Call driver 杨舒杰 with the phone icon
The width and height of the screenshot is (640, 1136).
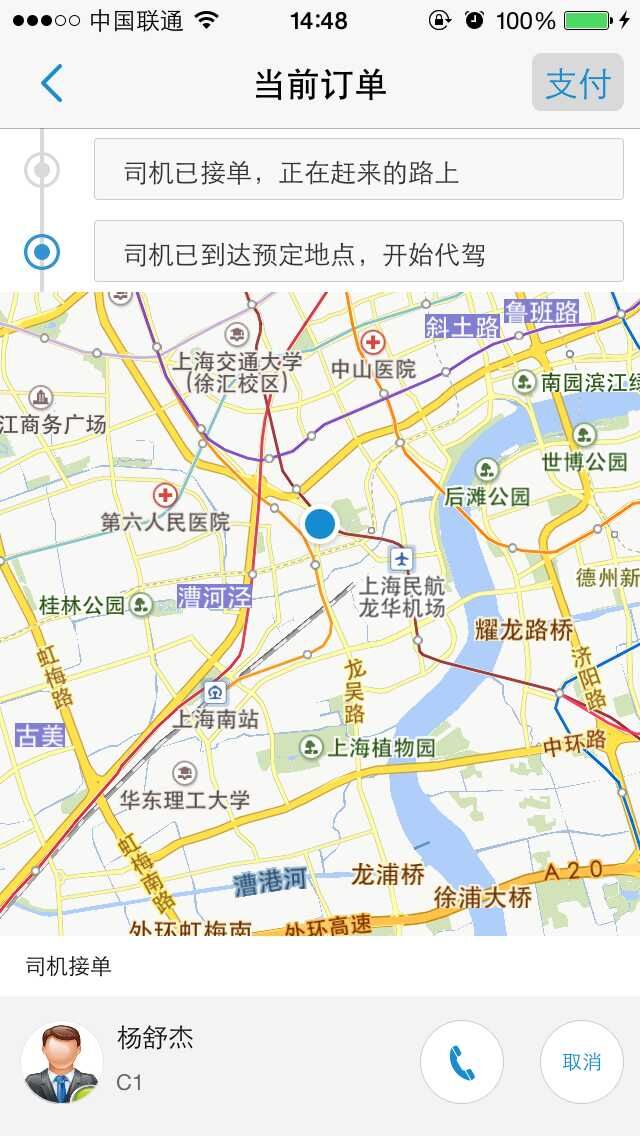[461, 1062]
